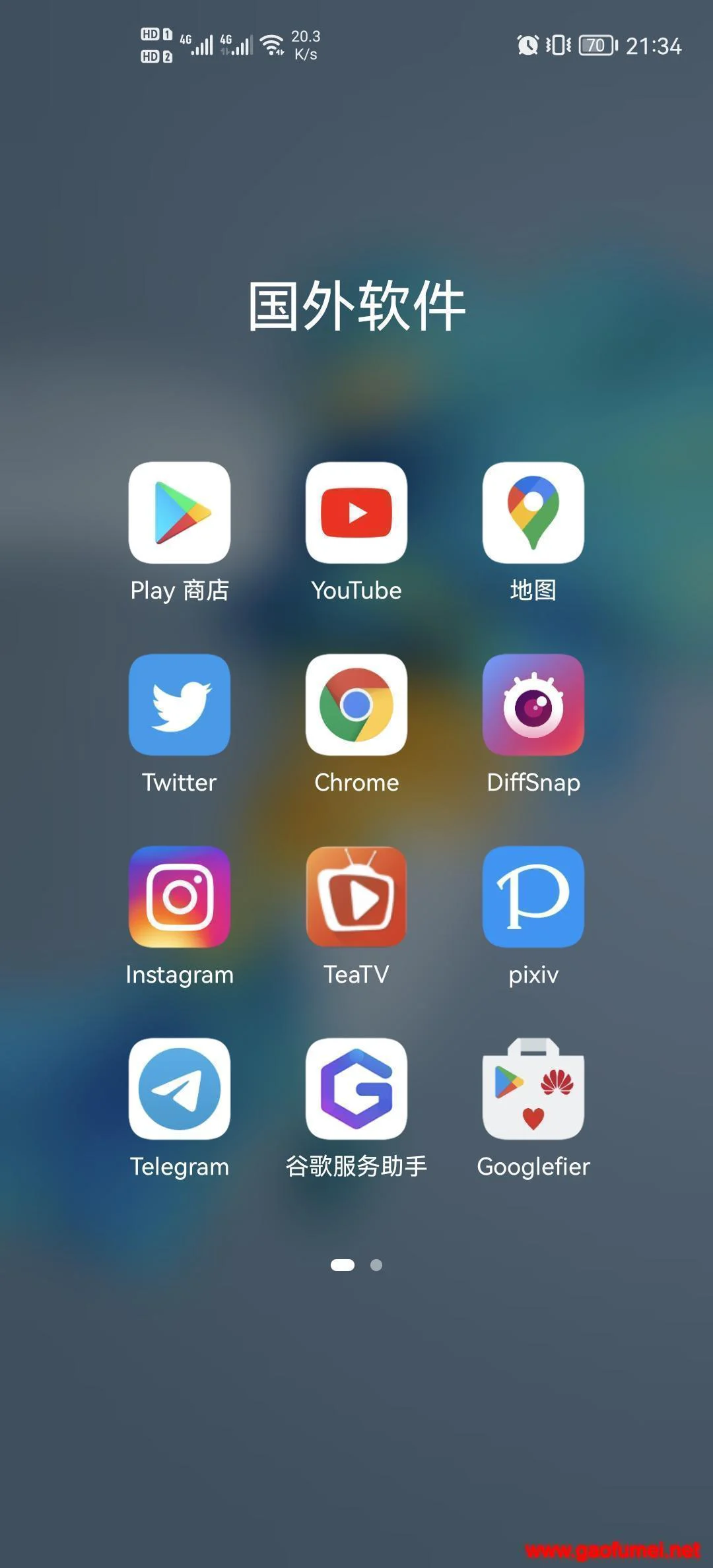Open the 谷歌服务助手 app
Image resolution: width=713 pixels, height=1568 pixels.
coord(356,1089)
